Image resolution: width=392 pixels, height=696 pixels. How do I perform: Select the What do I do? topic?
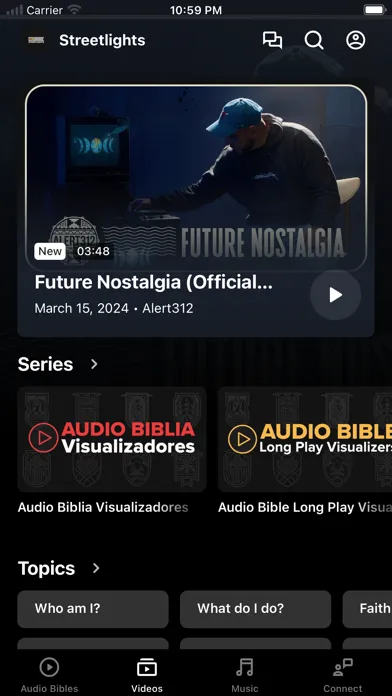[256, 609]
